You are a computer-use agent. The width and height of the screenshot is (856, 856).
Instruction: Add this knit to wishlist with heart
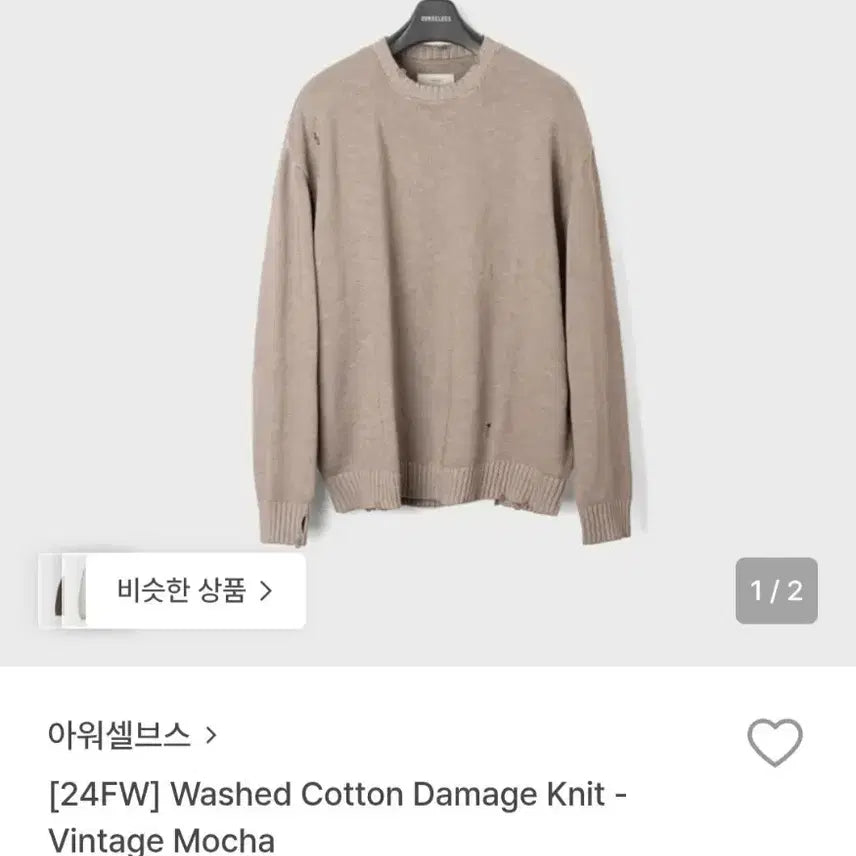coord(775,743)
